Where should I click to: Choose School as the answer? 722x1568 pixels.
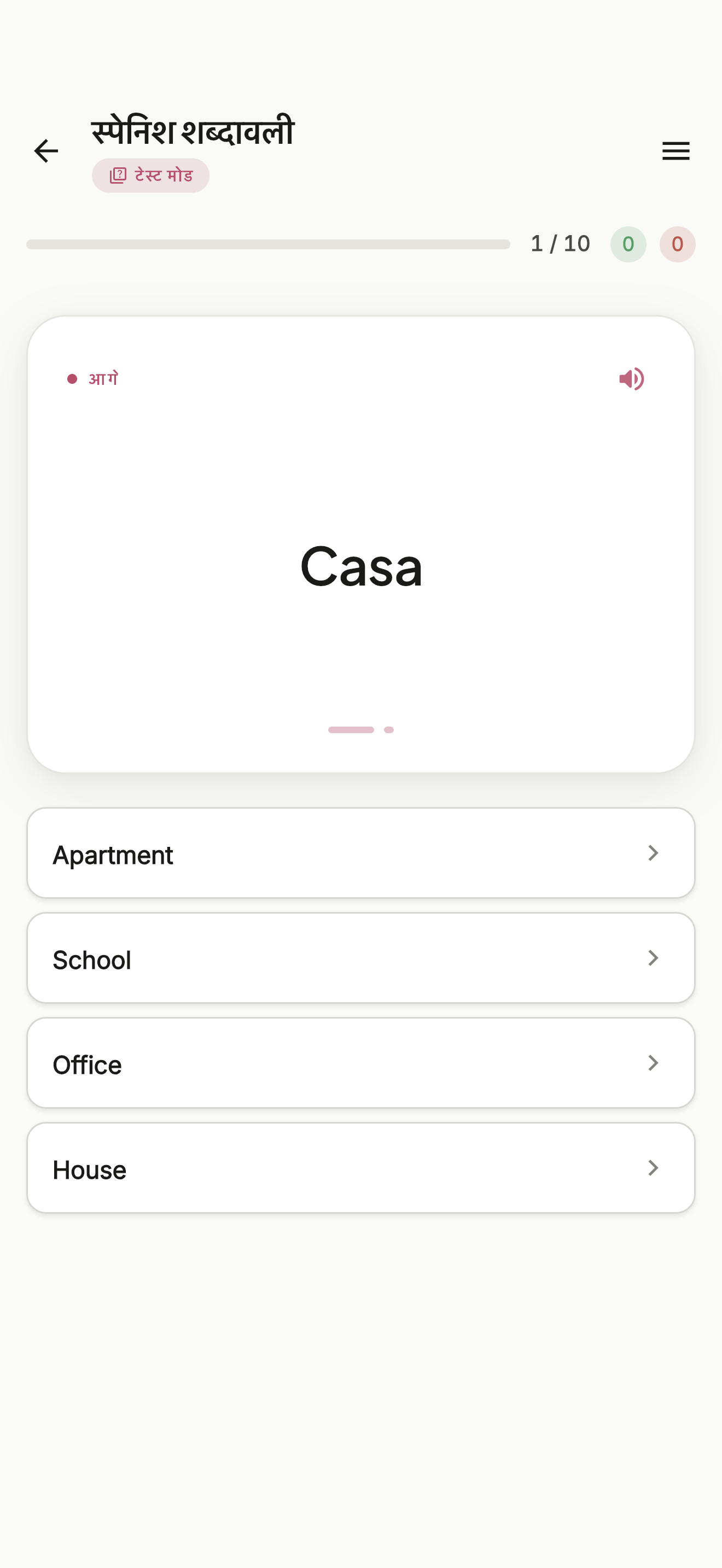tap(361, 958)
